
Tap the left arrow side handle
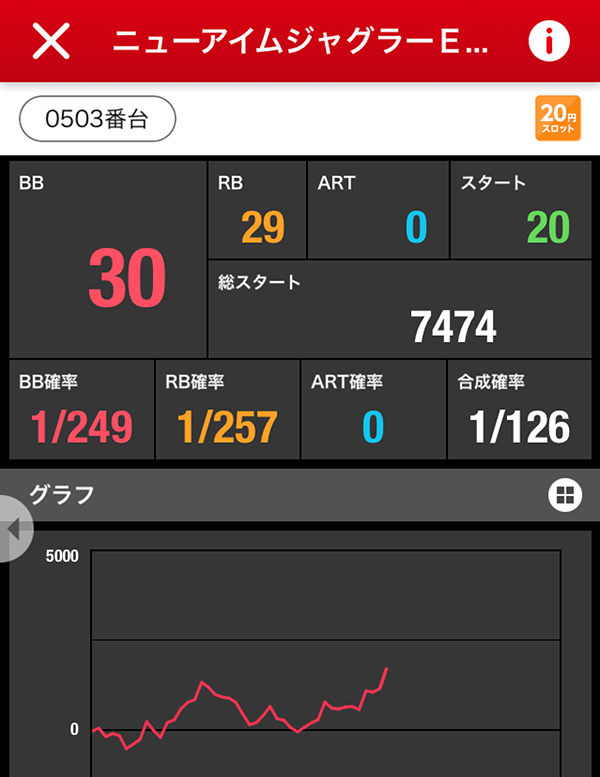(x=14, y=527)
